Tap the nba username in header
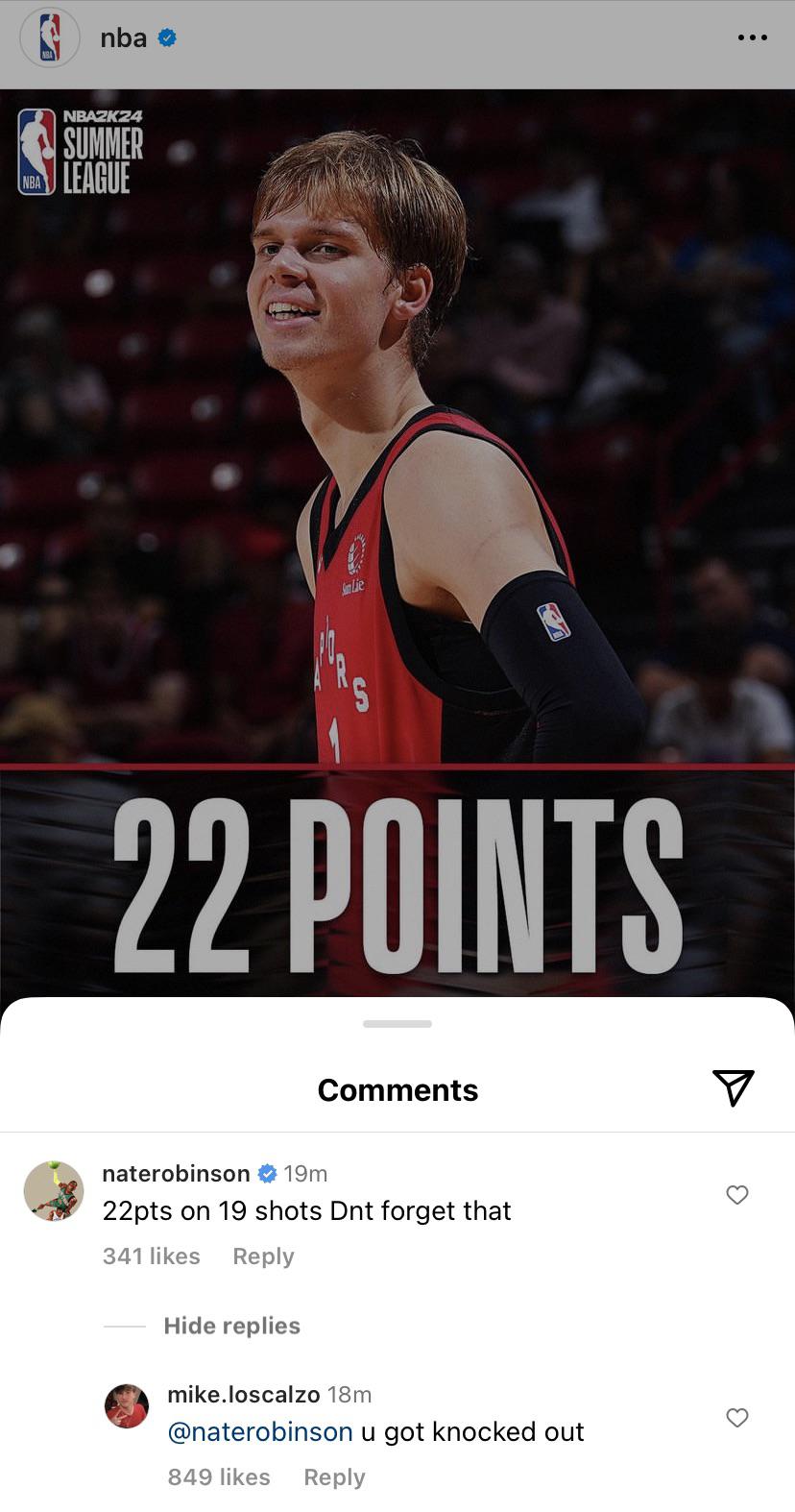 pyautogui.click(x=124, y=38)
